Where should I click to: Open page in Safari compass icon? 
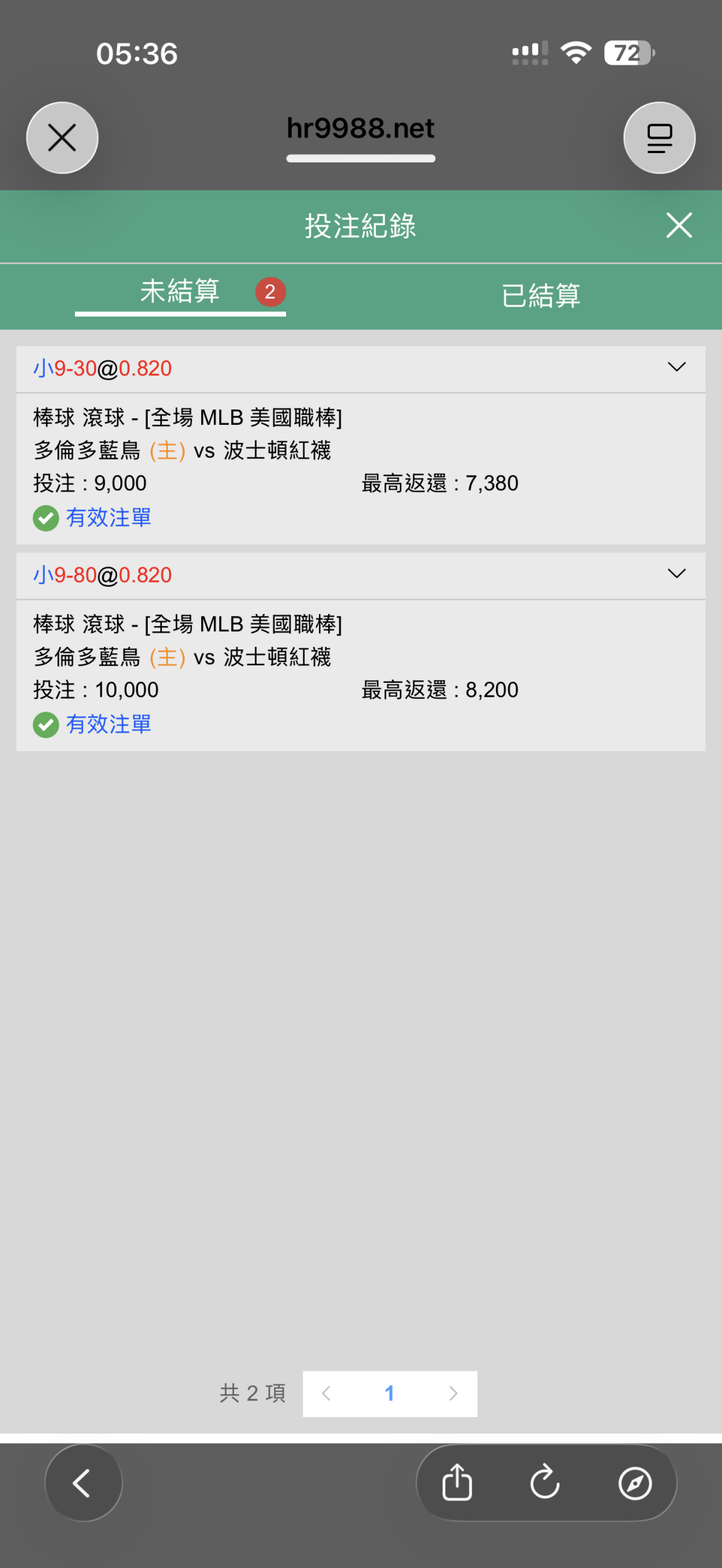pyautogui.click(x=634, y=1482)
